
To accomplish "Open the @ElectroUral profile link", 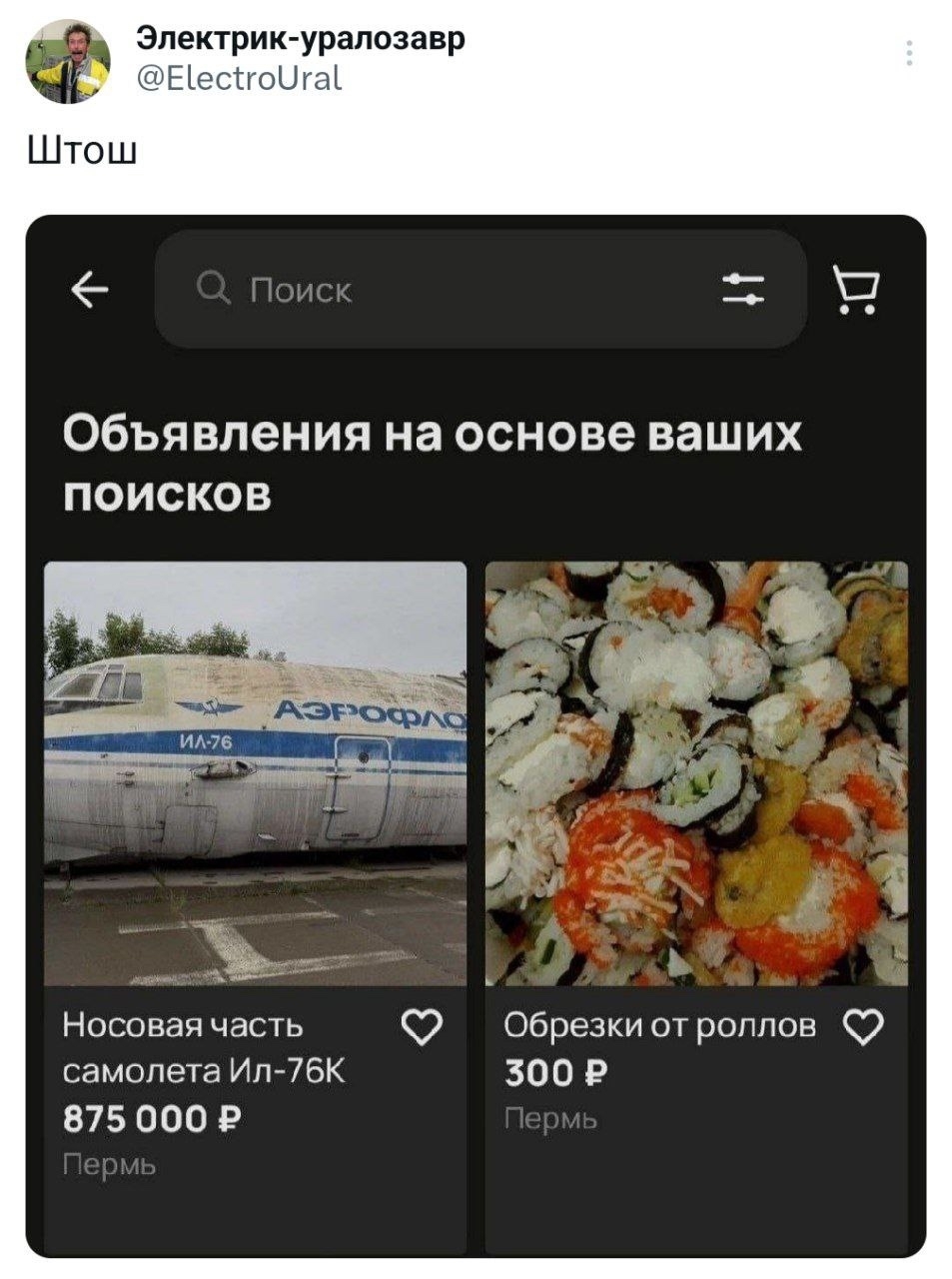I will pos(239,79).
